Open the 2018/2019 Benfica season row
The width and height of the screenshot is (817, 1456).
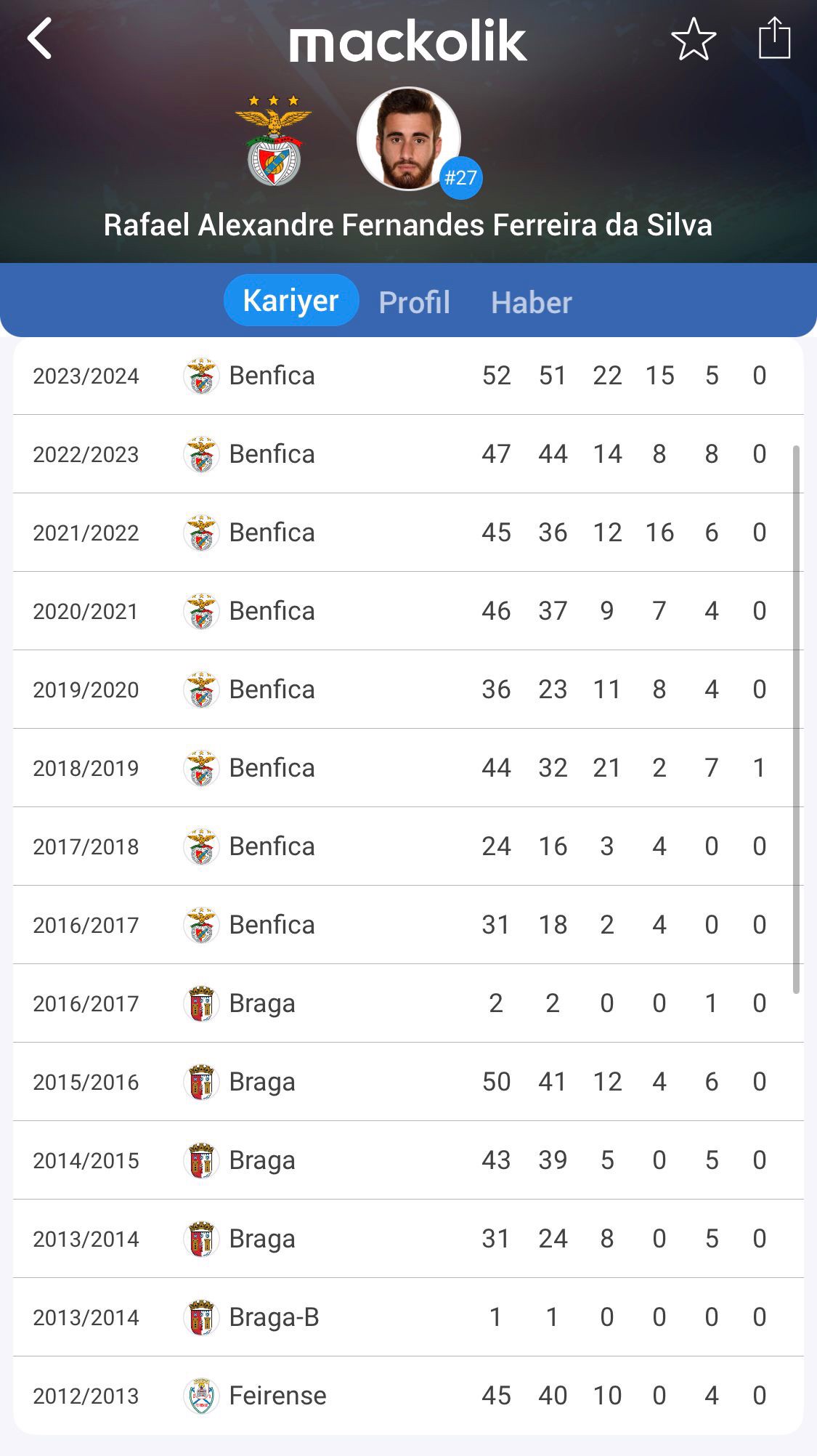point(408,768)
